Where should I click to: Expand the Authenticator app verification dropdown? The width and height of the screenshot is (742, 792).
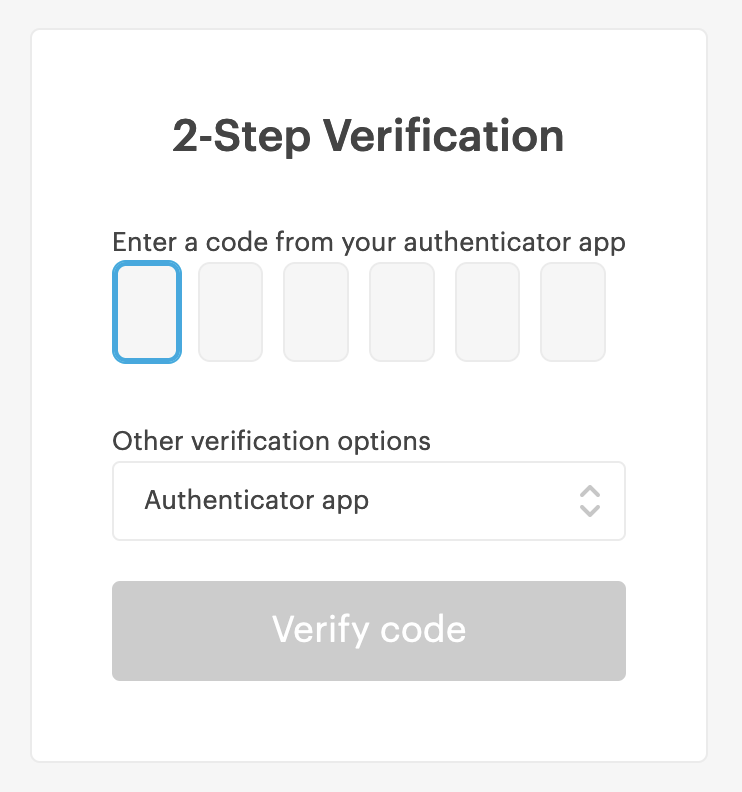(x=368, y=500)
